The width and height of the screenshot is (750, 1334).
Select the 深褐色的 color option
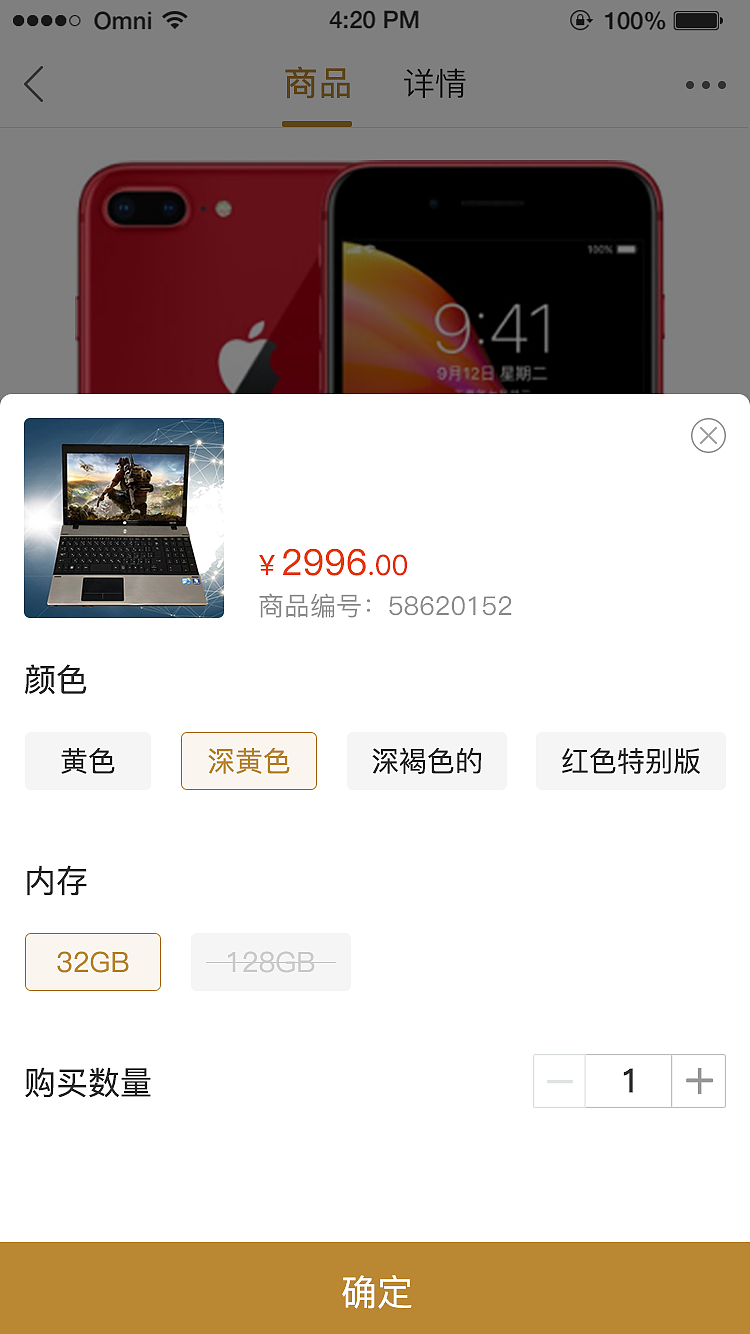tap(427, 761)
